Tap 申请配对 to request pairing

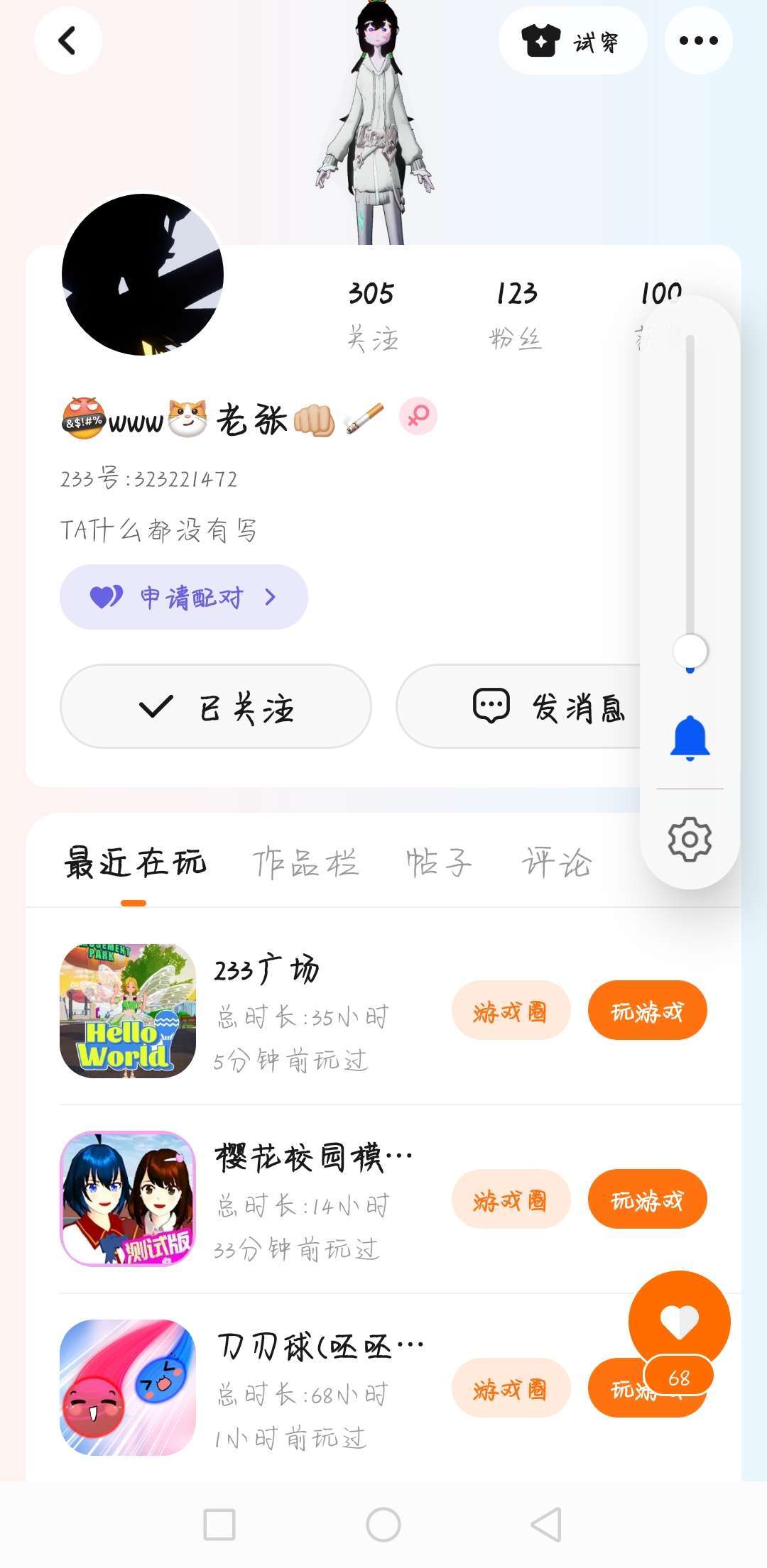pyautogui.click(x=183, y=597)
